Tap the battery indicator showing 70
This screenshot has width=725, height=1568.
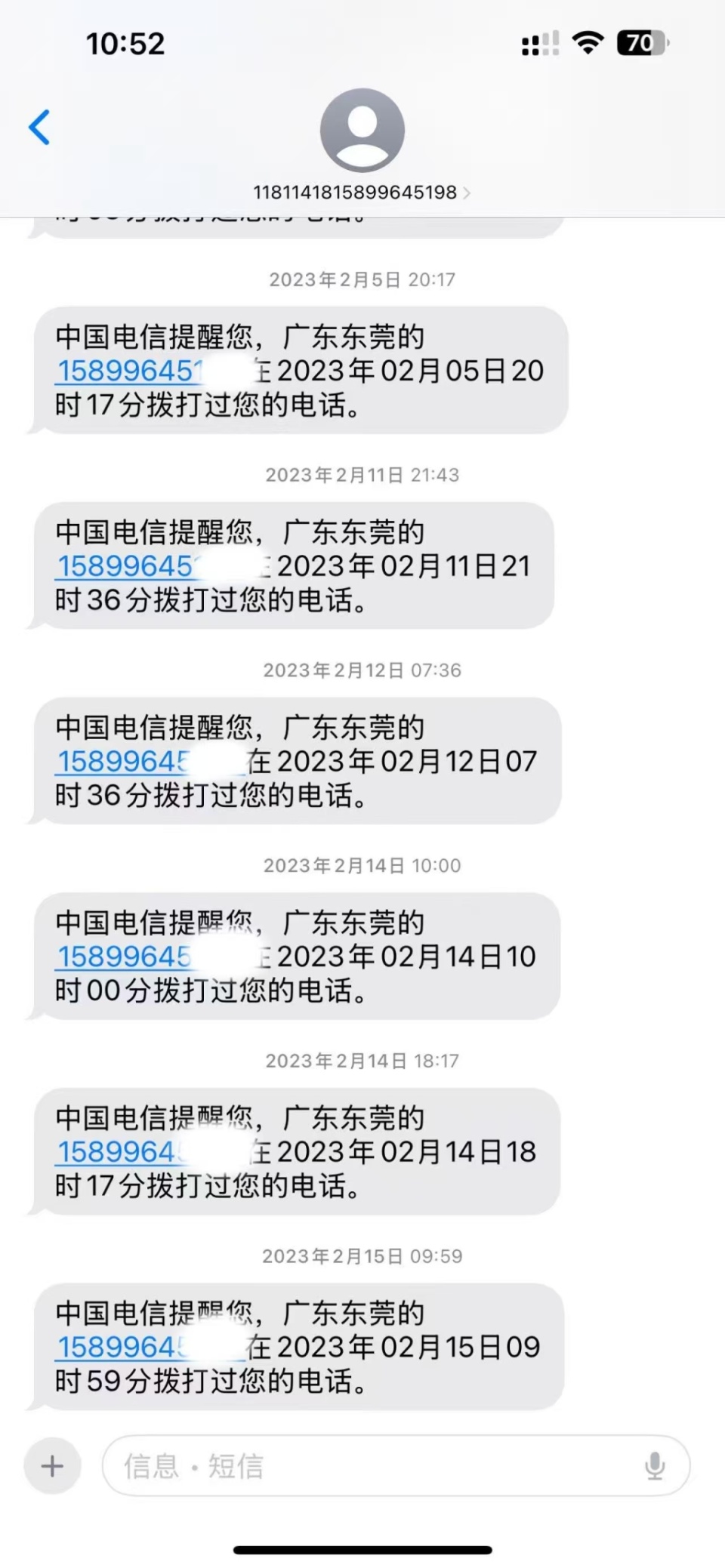point(641,44)
